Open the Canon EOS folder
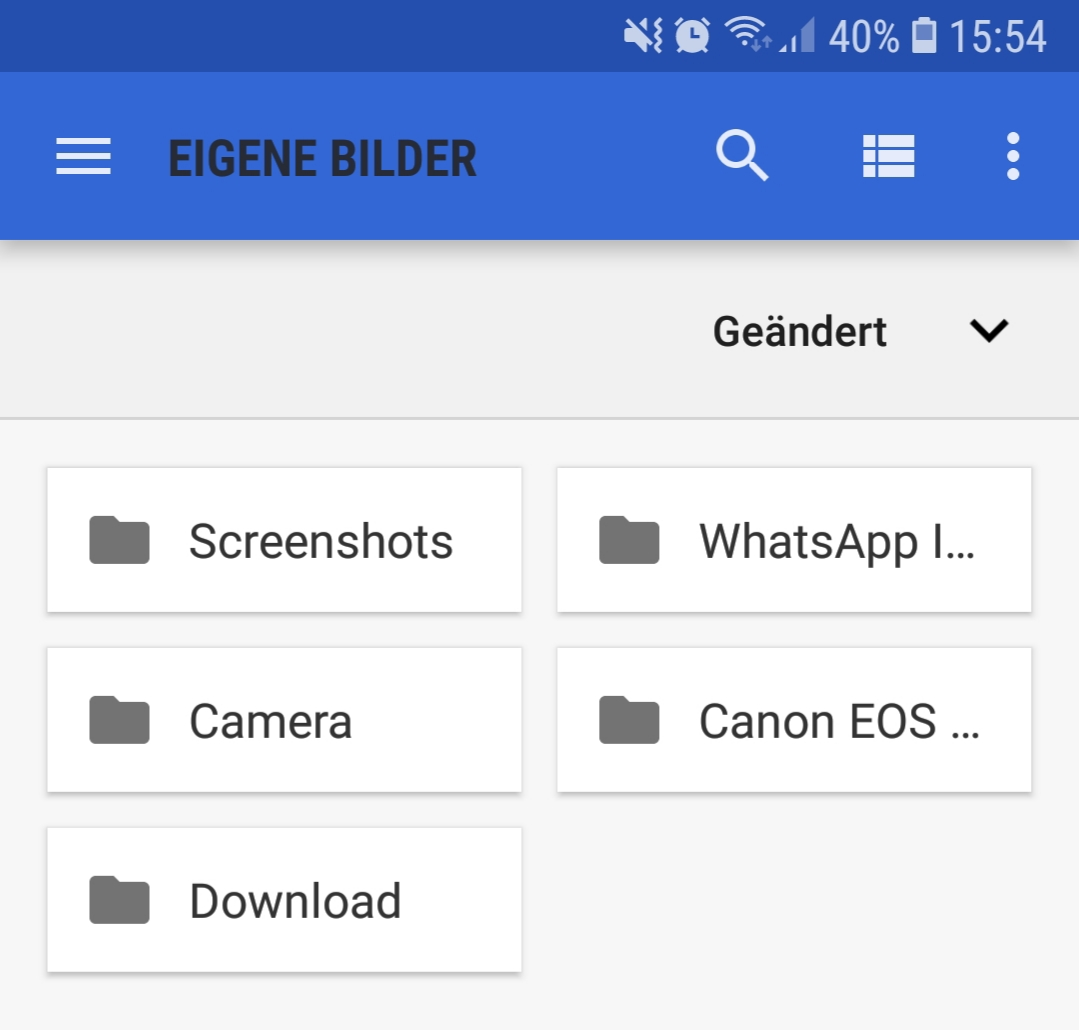The height and width of the screenshot is (1030, 1079). pyautogui.click(x=794, y=720)
